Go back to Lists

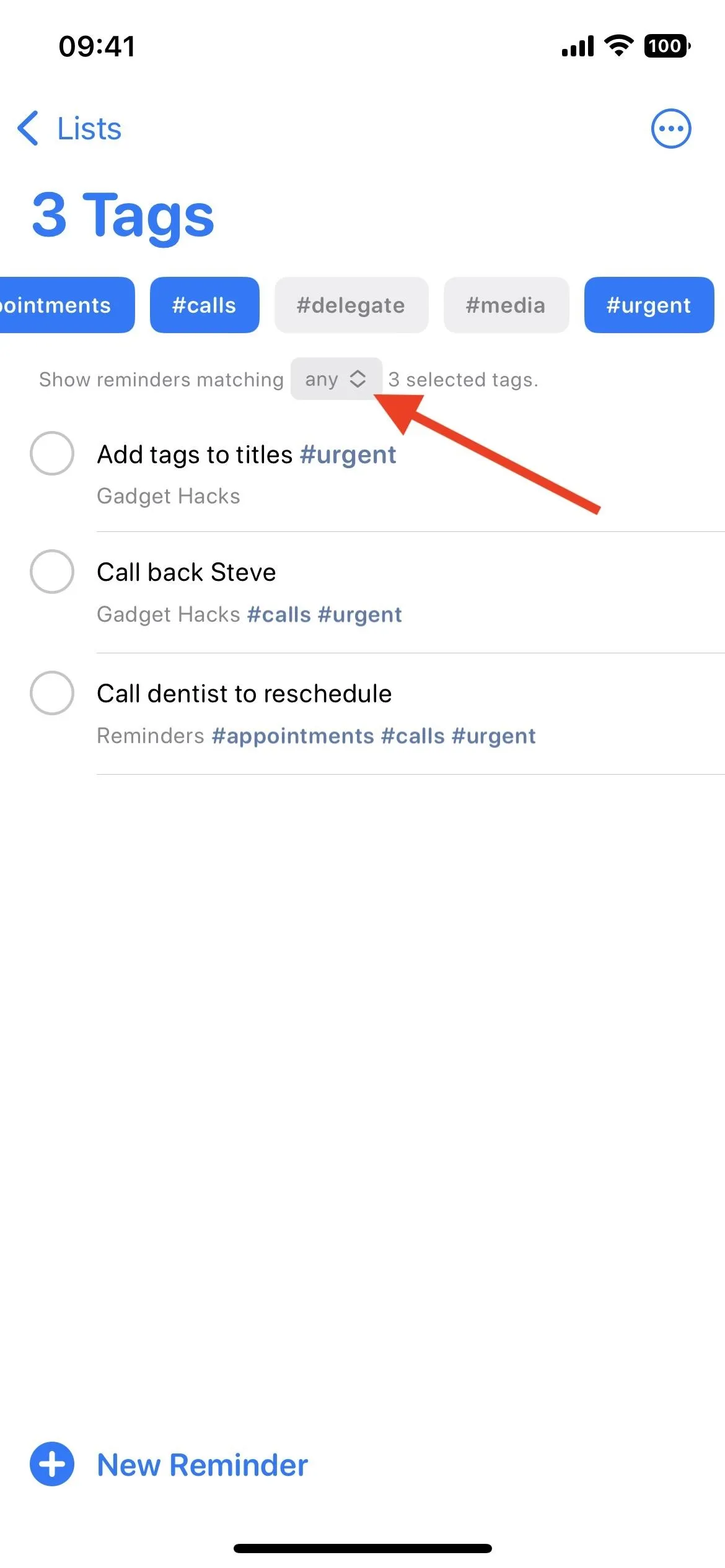pyautogui.click(x=69, y=129)
